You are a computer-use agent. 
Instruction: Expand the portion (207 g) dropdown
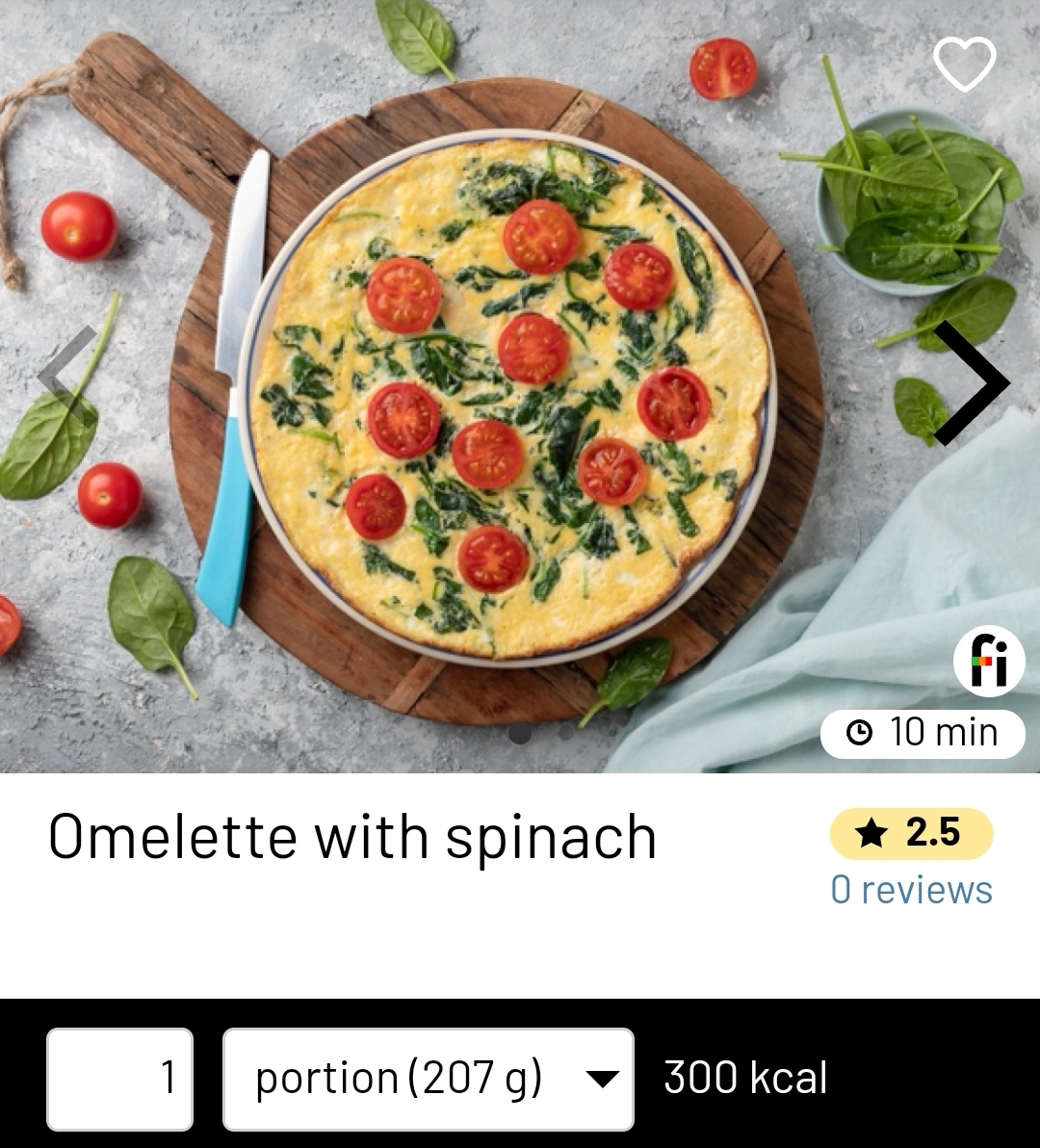(429, 1079)
